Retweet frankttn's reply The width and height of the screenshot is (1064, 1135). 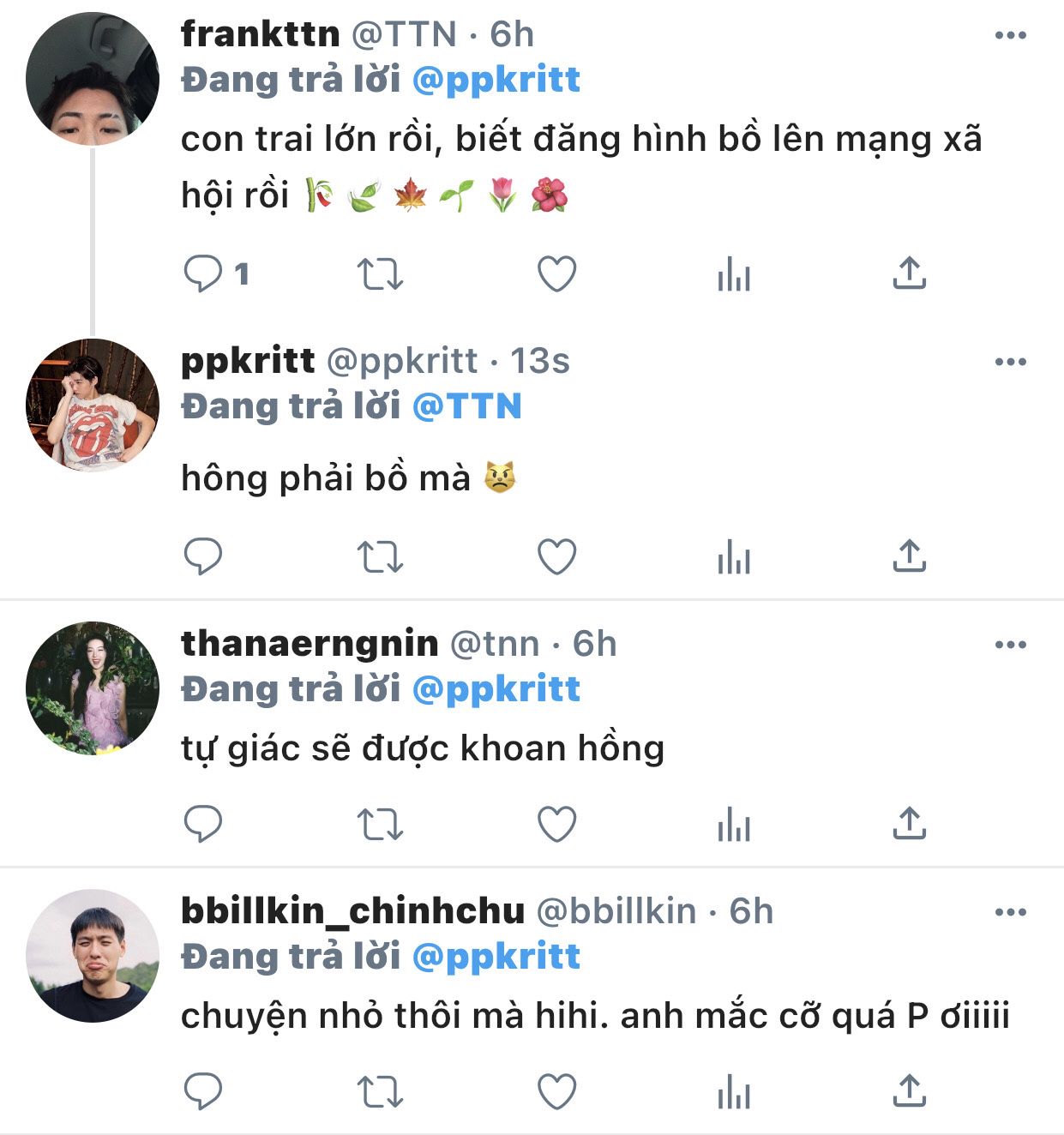379,274
